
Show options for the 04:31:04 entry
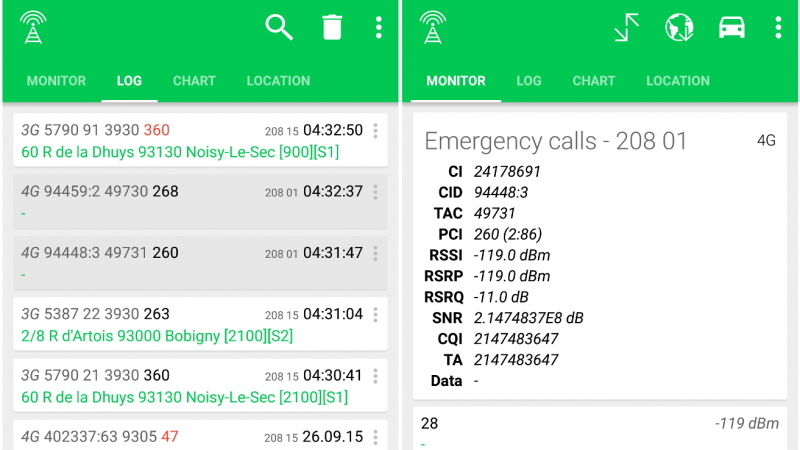(375, 314)
